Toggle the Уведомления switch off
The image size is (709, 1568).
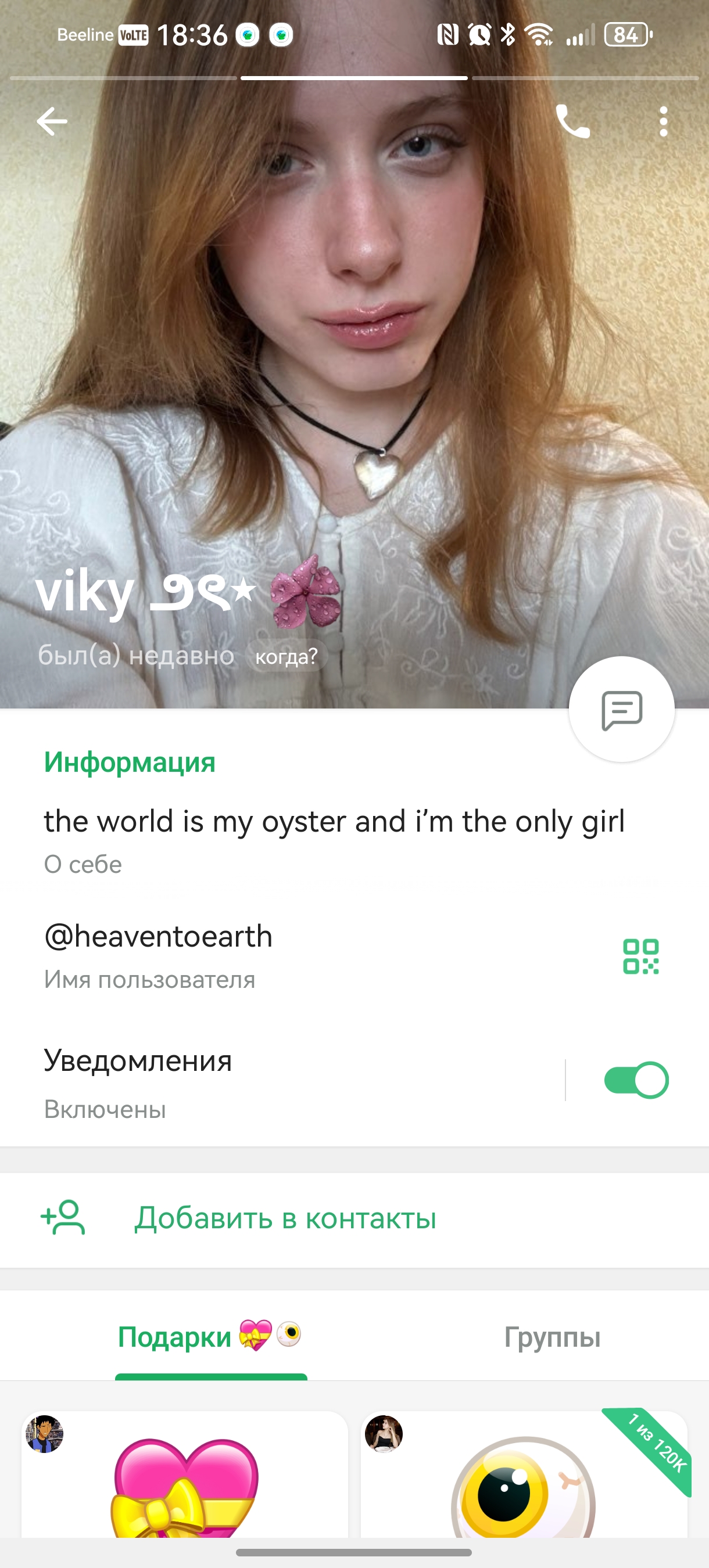coord(636,1080)
